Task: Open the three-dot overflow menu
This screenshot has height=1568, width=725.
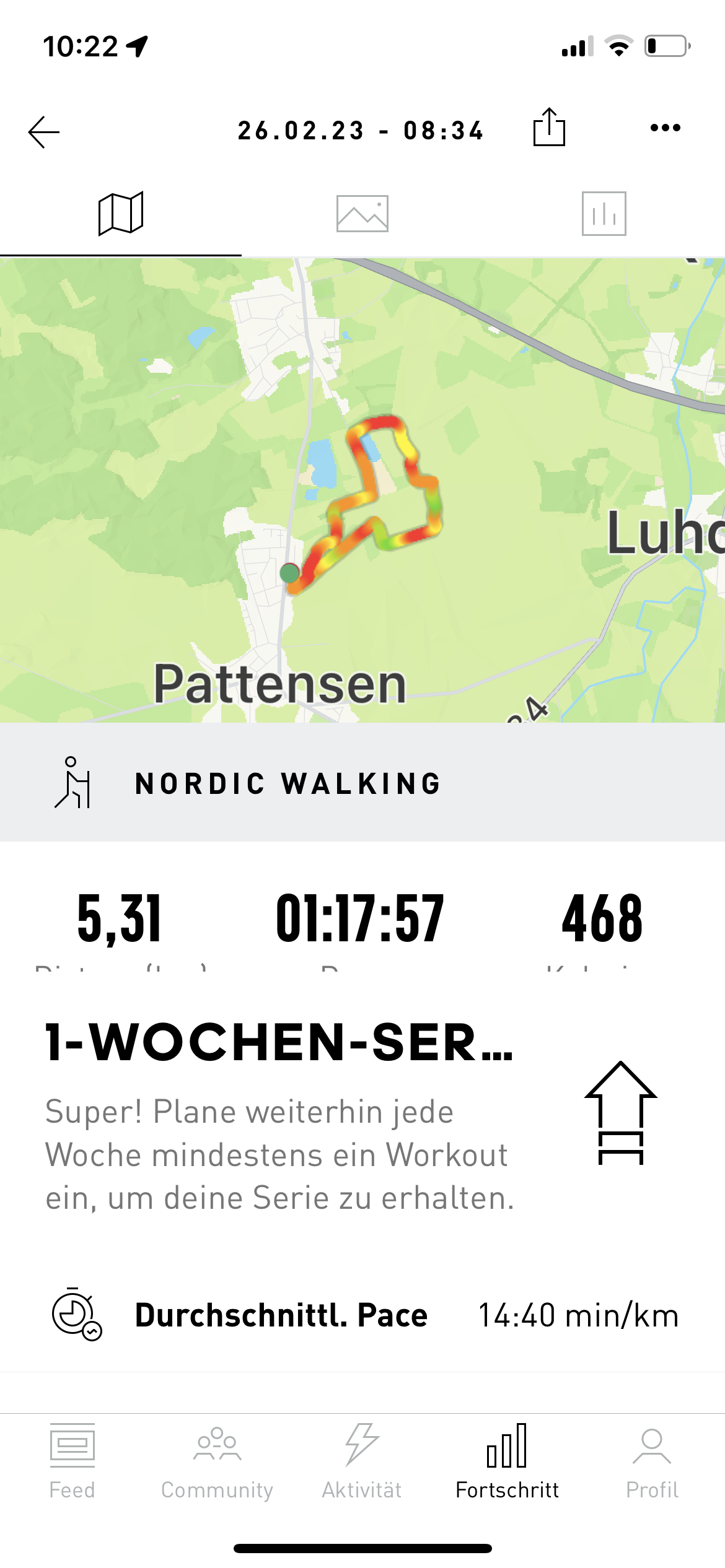Action: pos(666,128)
